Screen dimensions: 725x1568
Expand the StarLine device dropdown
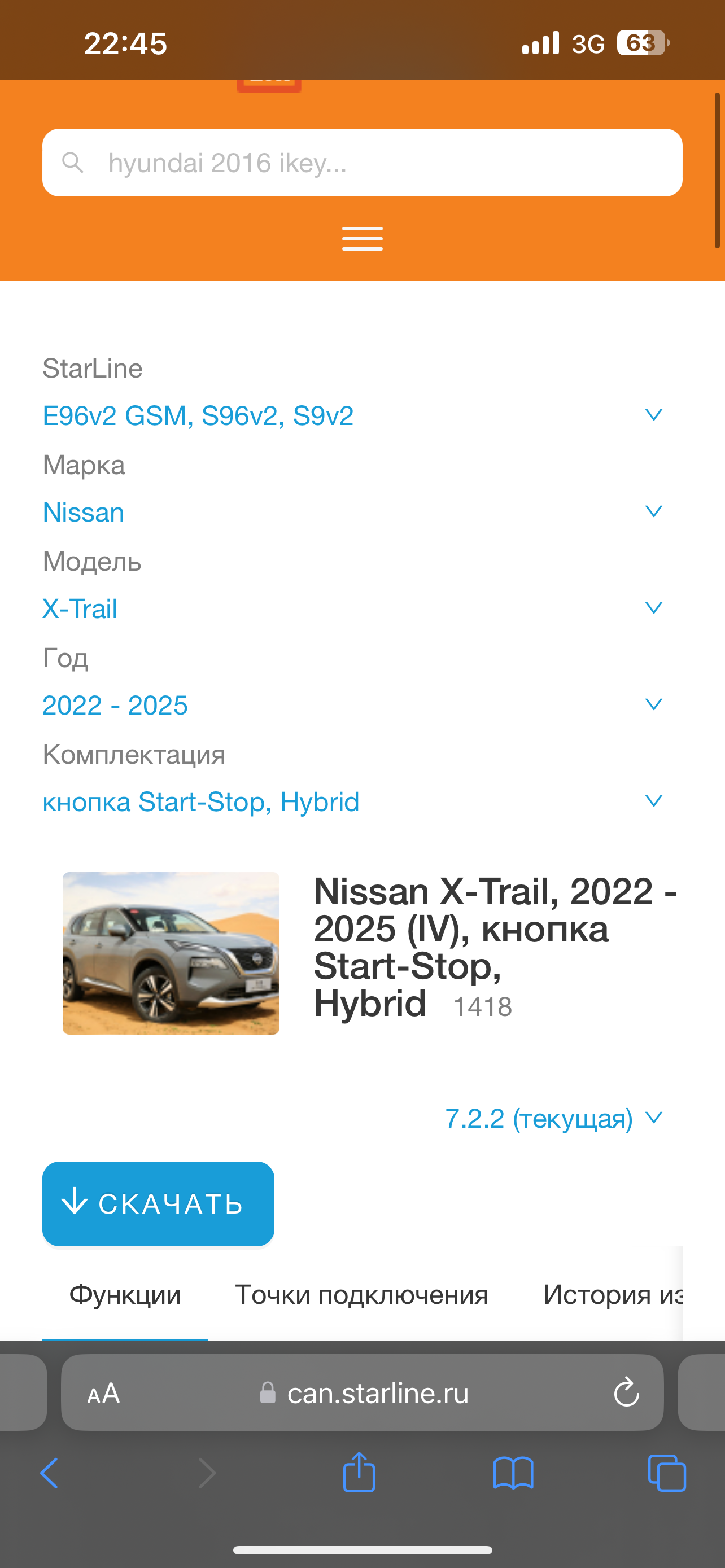coord(352,416)
